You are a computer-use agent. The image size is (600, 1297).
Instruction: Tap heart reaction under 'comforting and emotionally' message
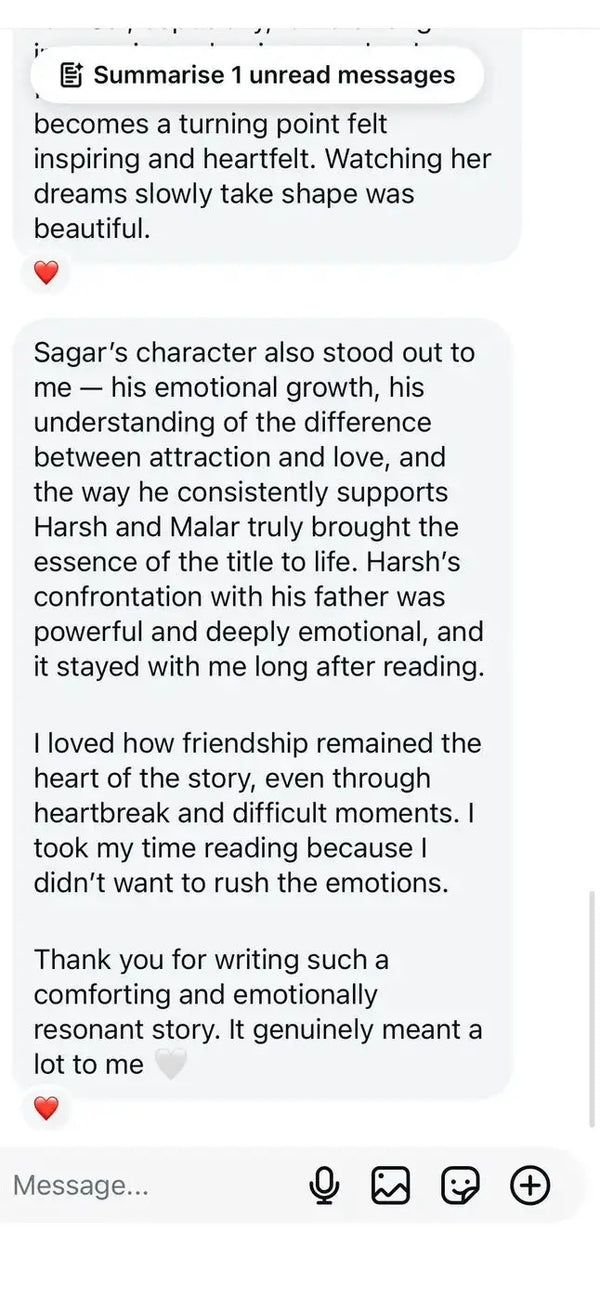(46, 1108)
